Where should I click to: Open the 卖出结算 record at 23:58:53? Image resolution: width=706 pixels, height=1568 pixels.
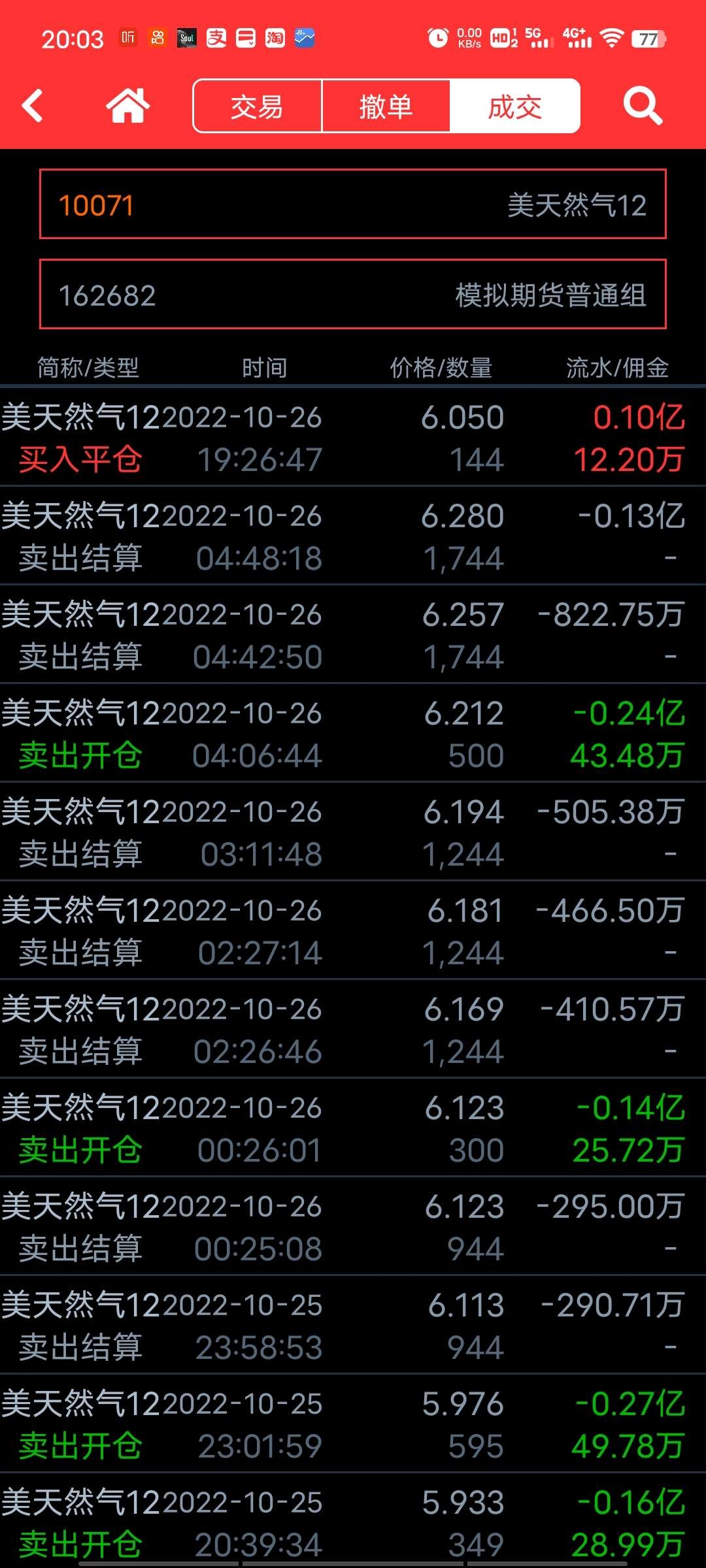353,1325
